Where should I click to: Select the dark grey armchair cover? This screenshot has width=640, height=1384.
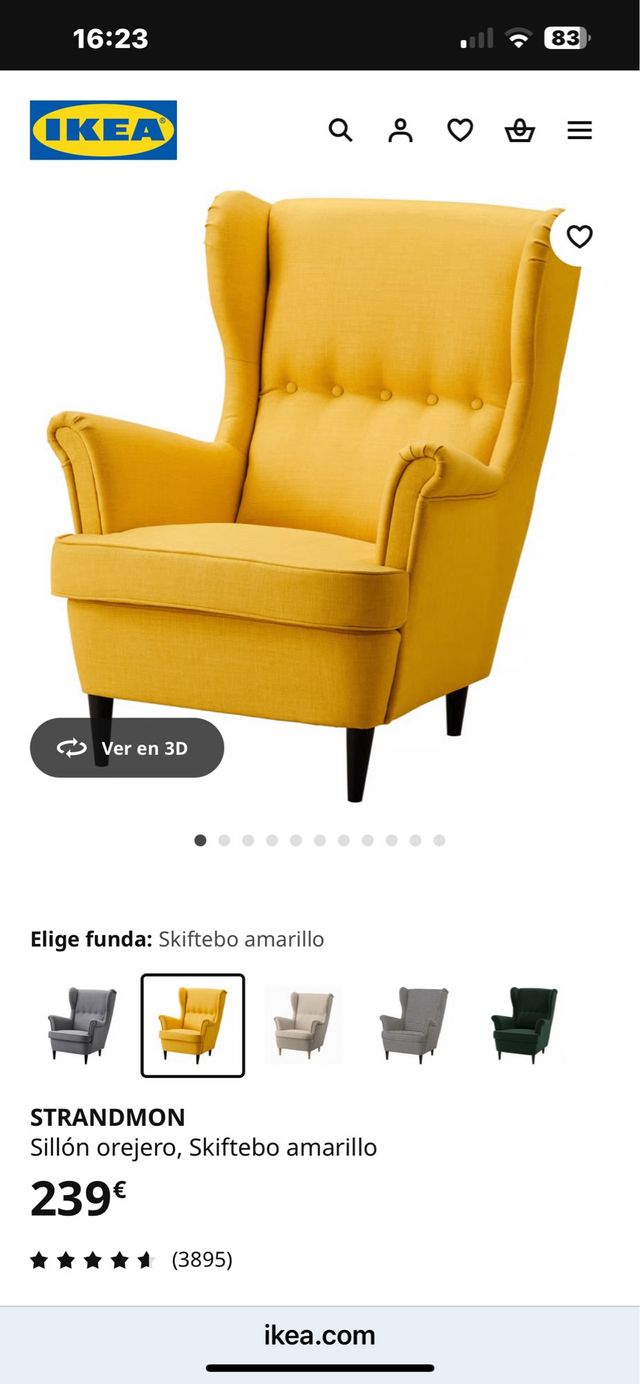point(82,1025)
